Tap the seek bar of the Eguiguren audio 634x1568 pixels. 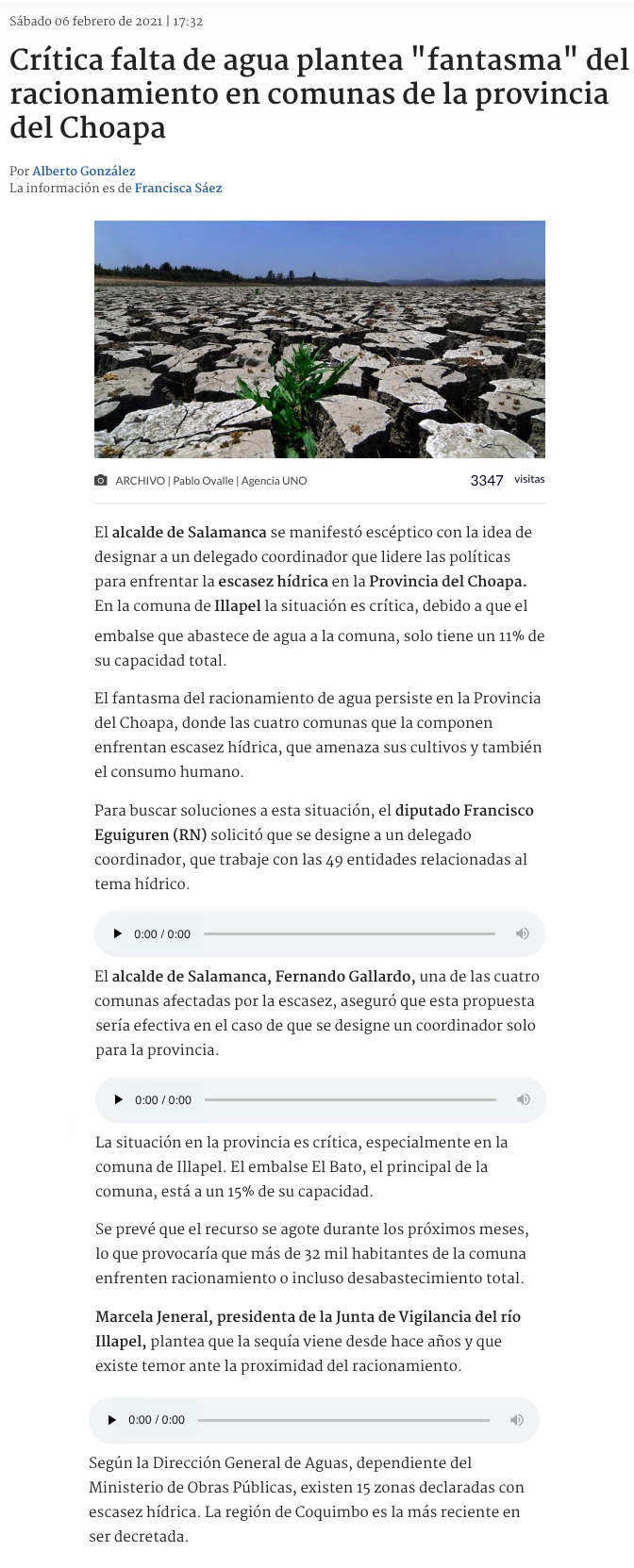point(349,934)
